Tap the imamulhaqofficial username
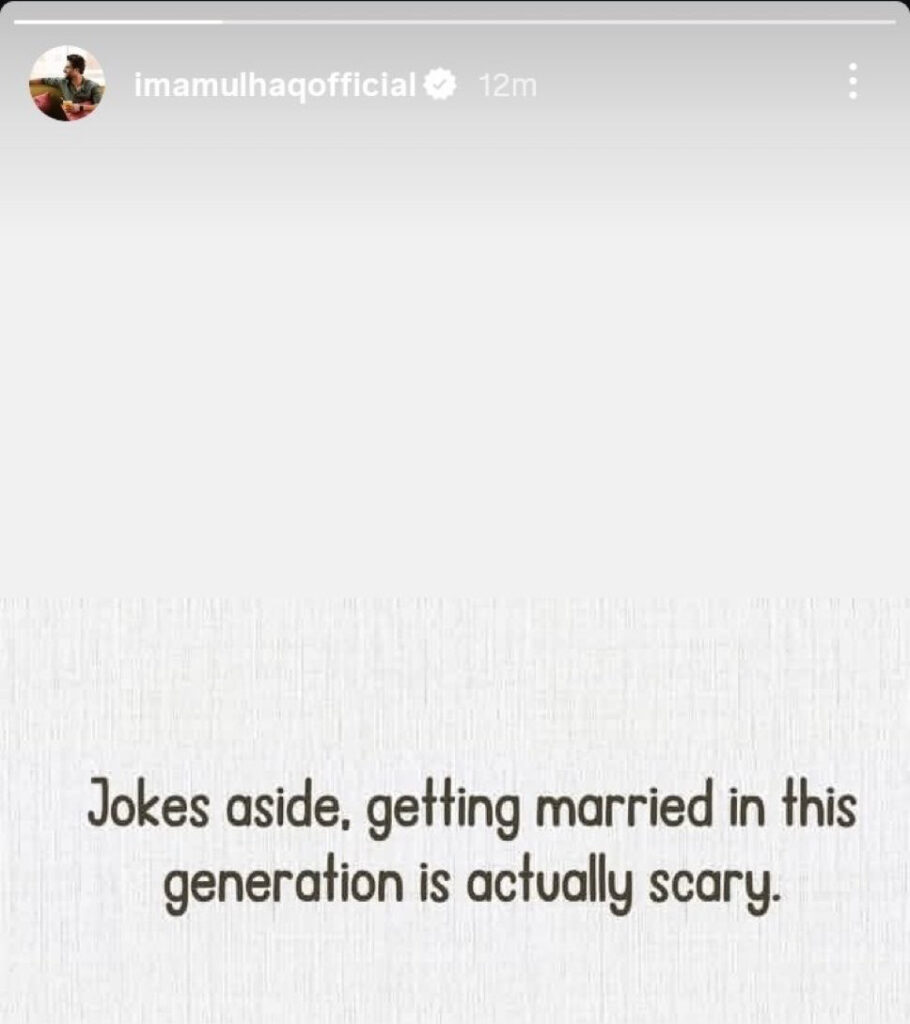This screenshot has width=910, height=1024. pos(275,86)
